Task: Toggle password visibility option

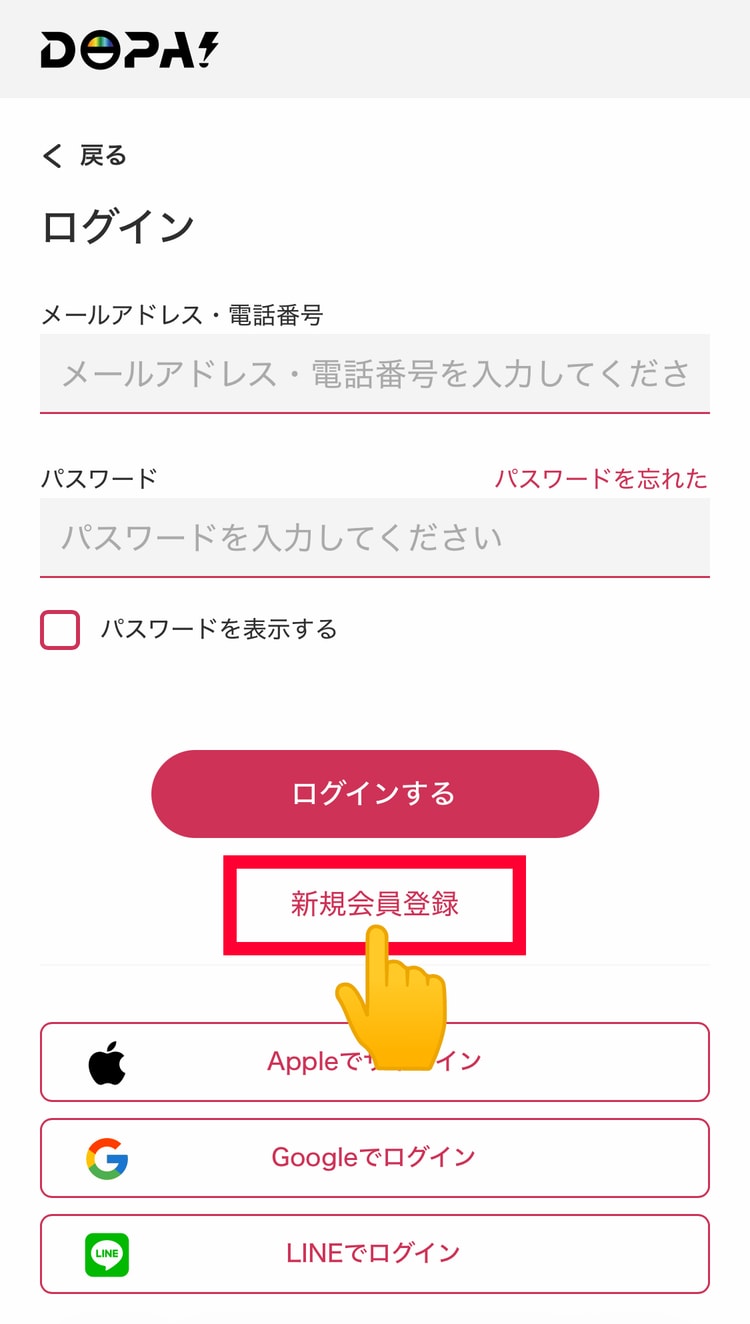Action: 59,629
